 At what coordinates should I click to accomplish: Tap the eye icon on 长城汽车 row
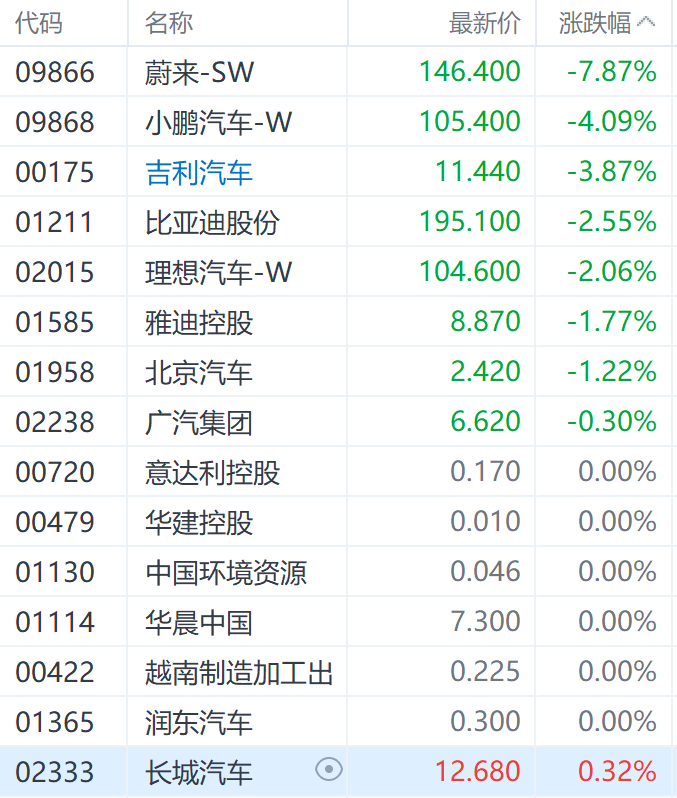[329, 770]
